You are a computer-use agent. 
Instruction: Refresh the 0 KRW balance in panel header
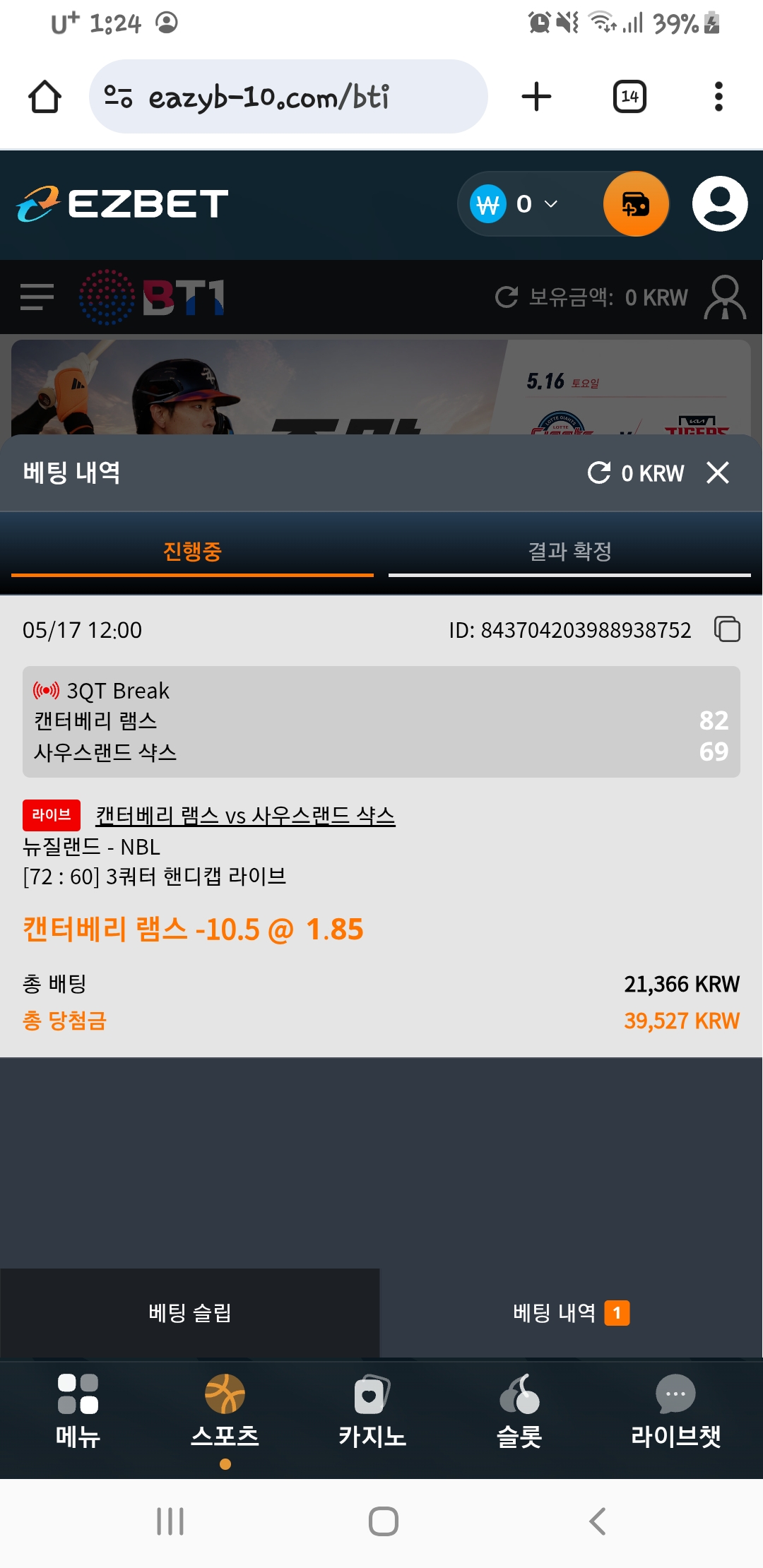[599, 473]
